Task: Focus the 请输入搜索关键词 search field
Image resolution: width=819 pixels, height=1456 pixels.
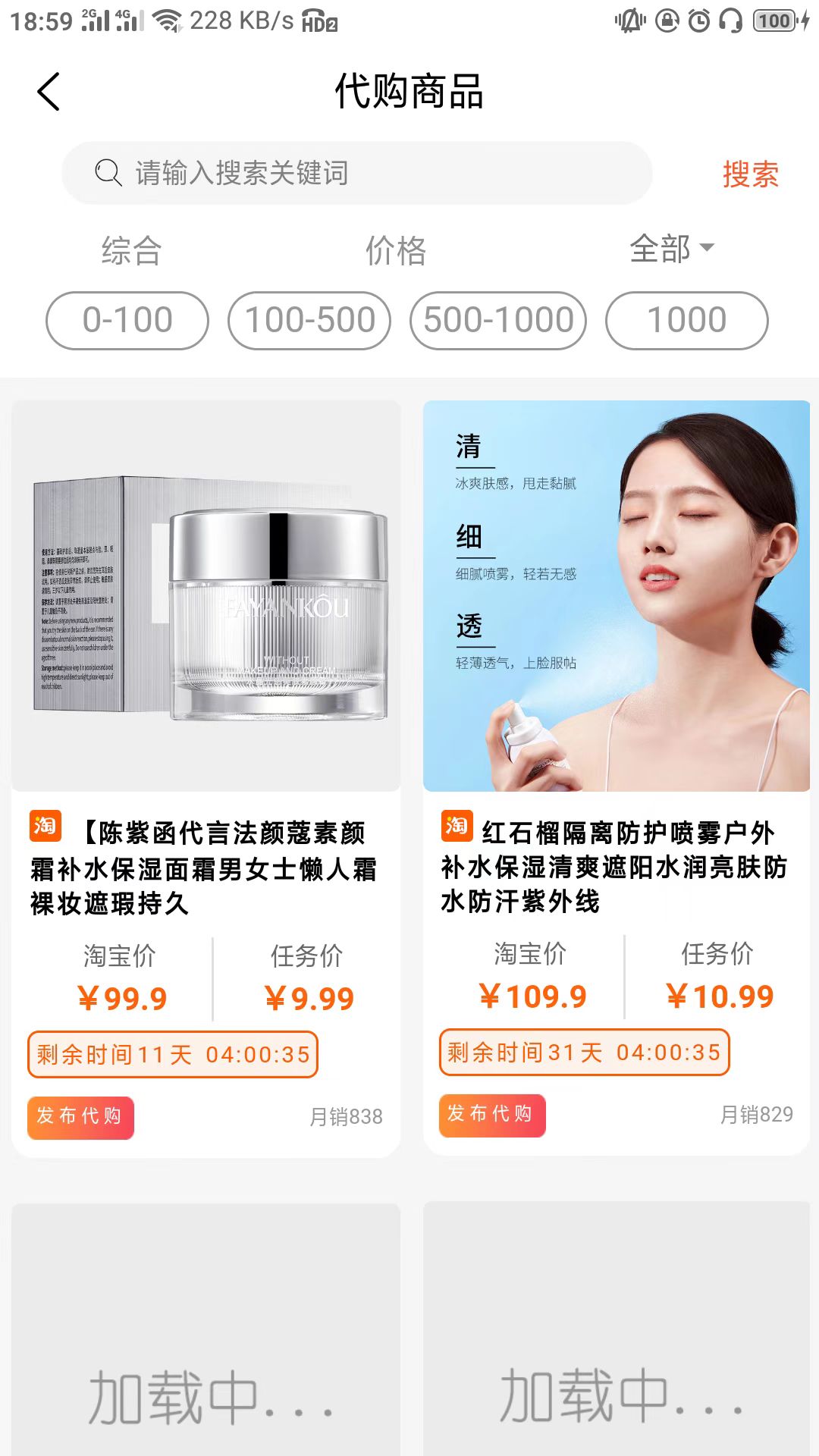Action: click(356, 173)
